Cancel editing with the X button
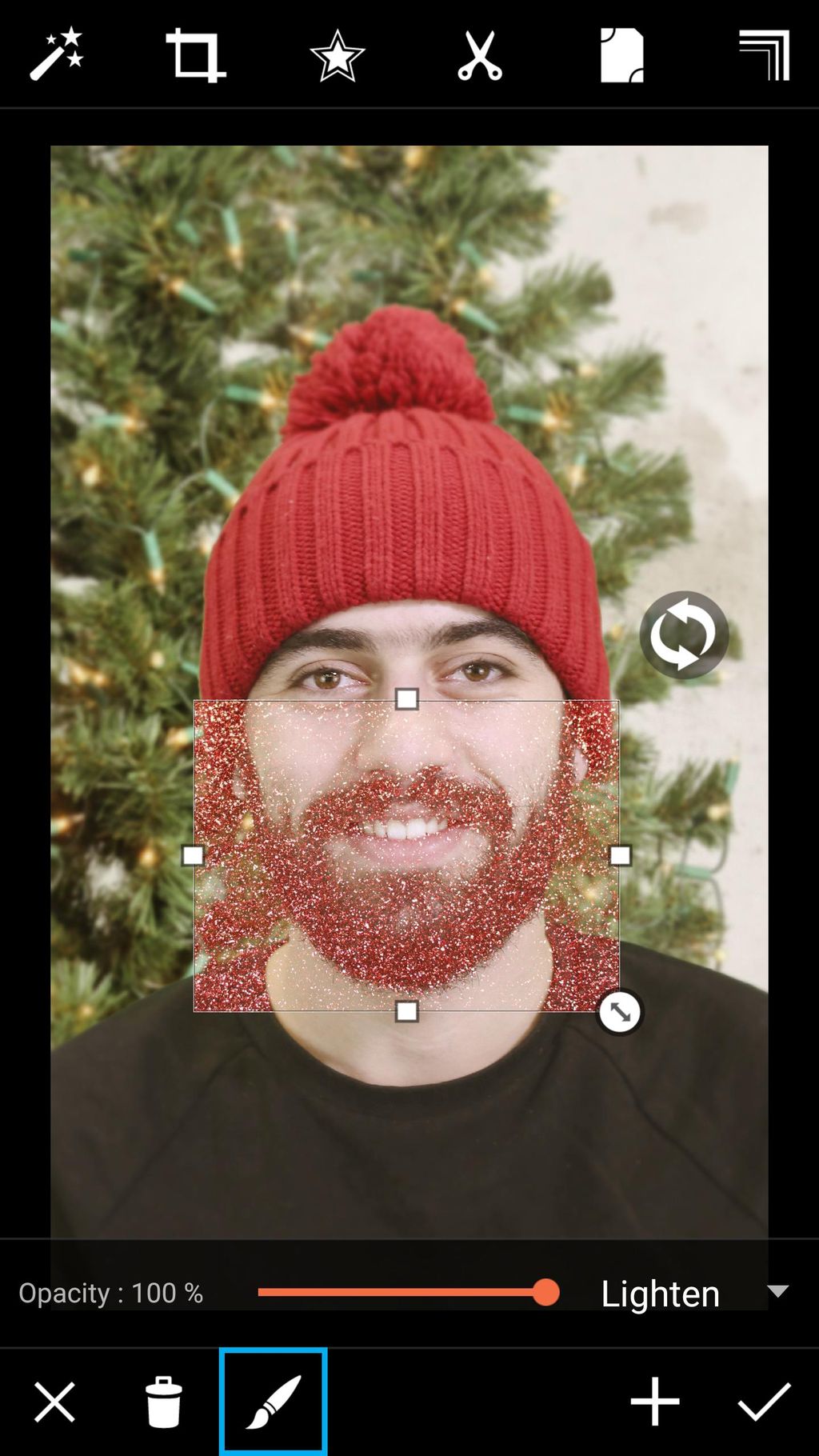This screenshot has height=1456, width=819. pos(54,1402)
